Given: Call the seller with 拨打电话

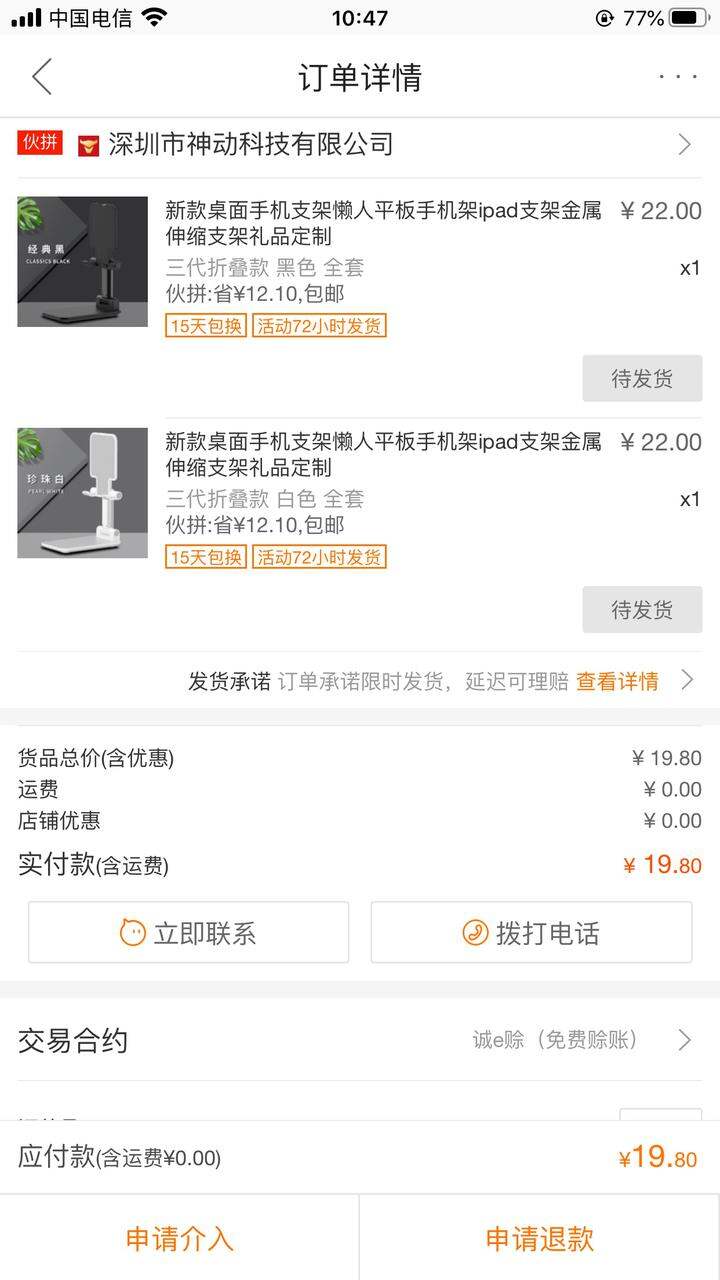Looking at the screenshot, I should (531, 933).
